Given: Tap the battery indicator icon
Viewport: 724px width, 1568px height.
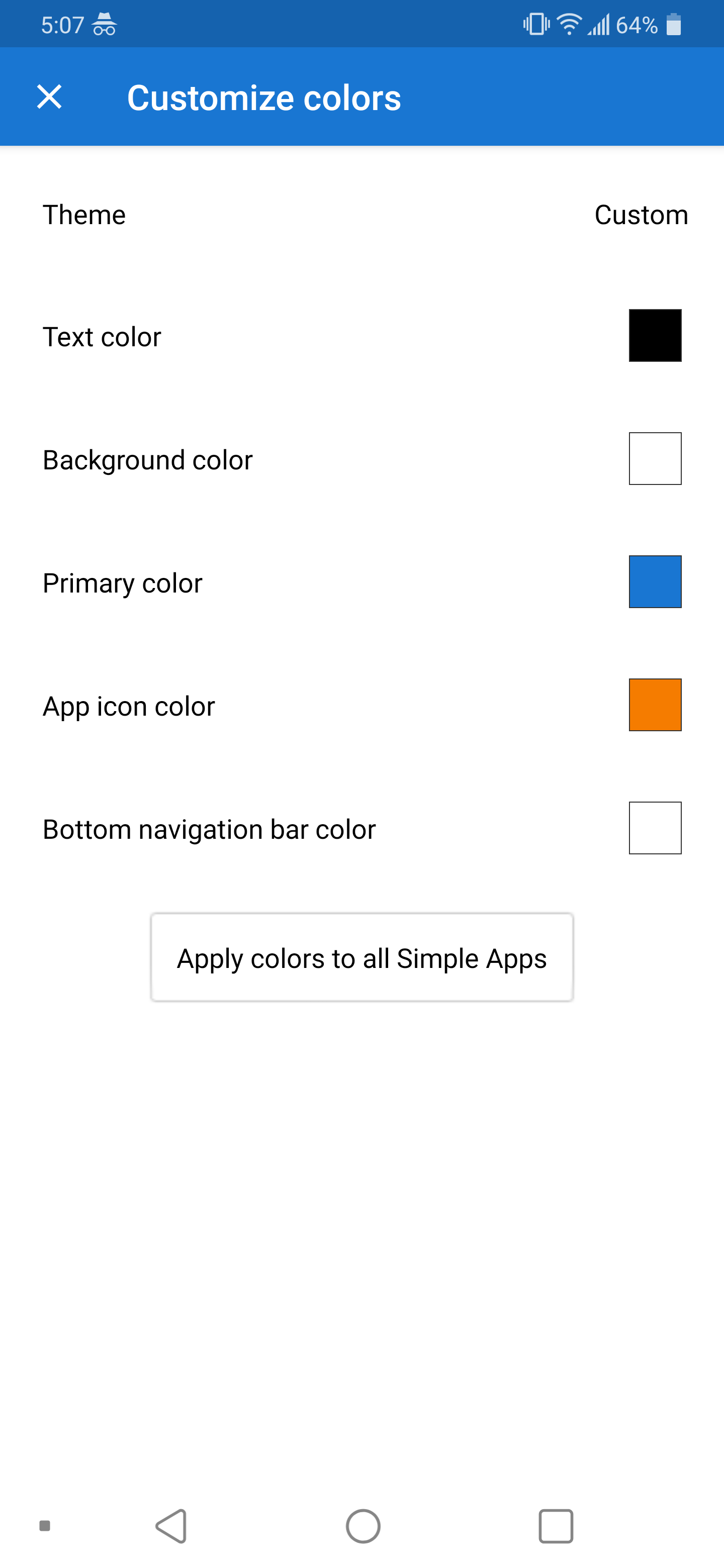Looking at the screenshot, I should pyautogui.click(x=675, y=24).
